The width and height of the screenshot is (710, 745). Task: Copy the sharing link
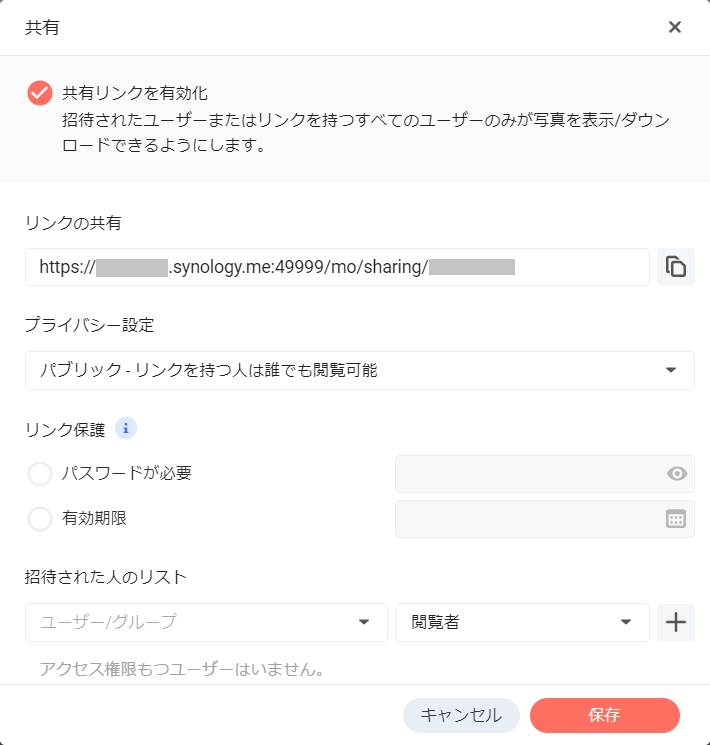[676, 267]
